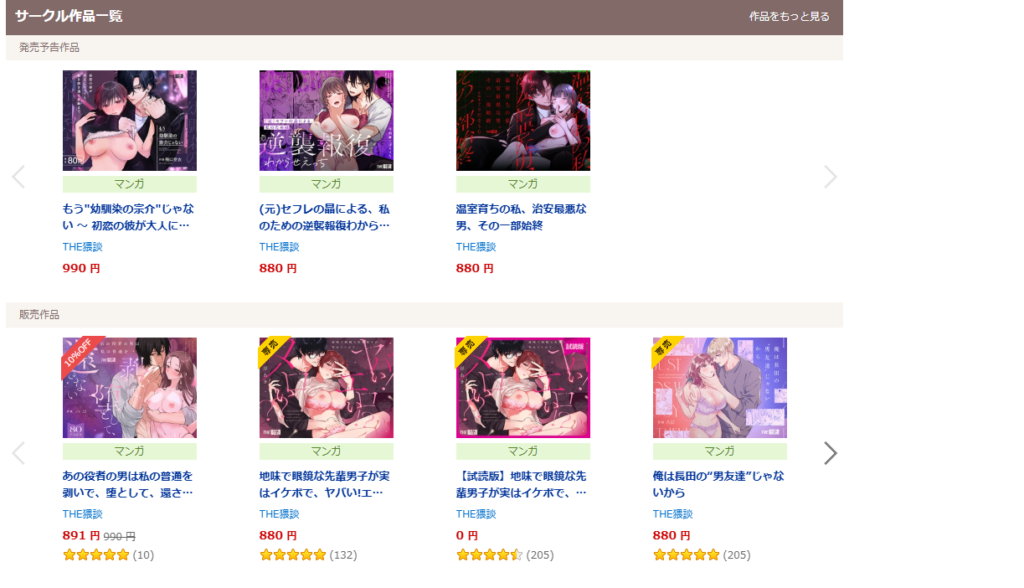Tap the cover image of the 10%OFF manga

[x=129, y=387]
